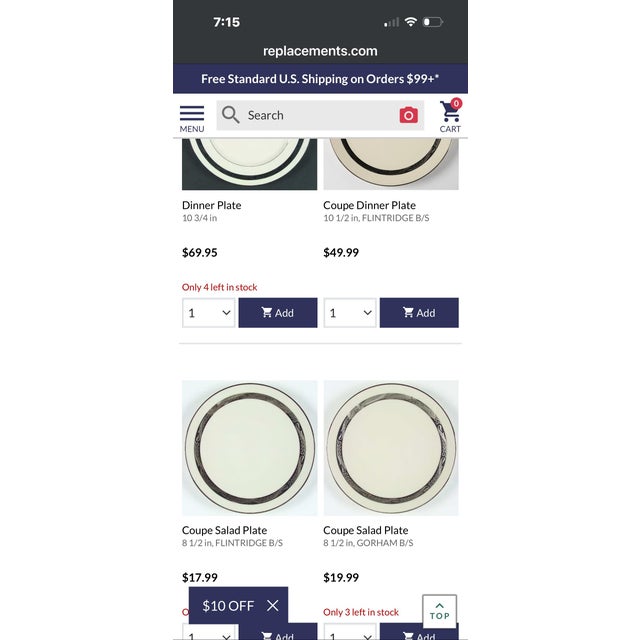Viewport: 640px width, 640px height.
Task: Open the $10 OFF offer
Action: coord(228,605)
